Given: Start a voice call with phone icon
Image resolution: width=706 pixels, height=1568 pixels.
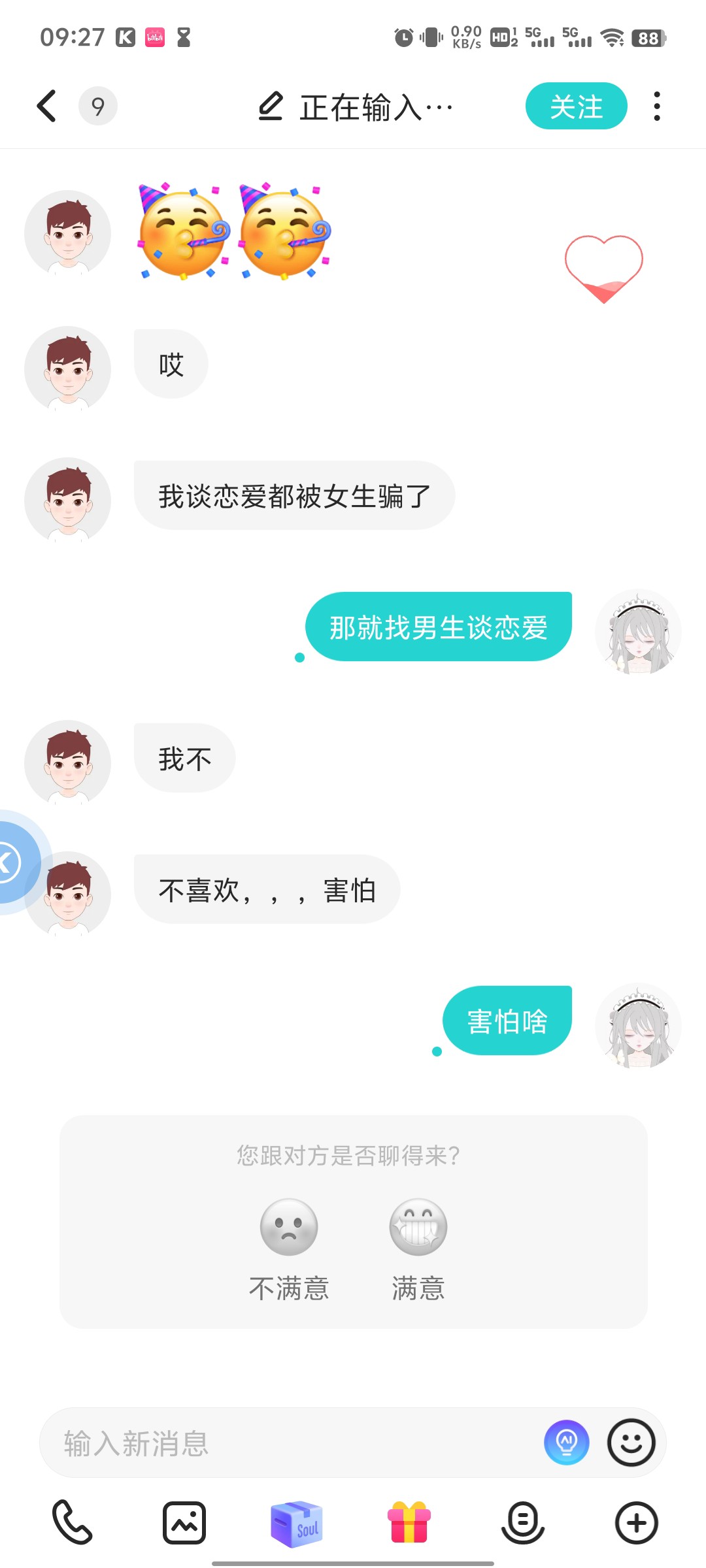Looking at the screenshot, I should pyautogui.click(x=72, y=1522).
